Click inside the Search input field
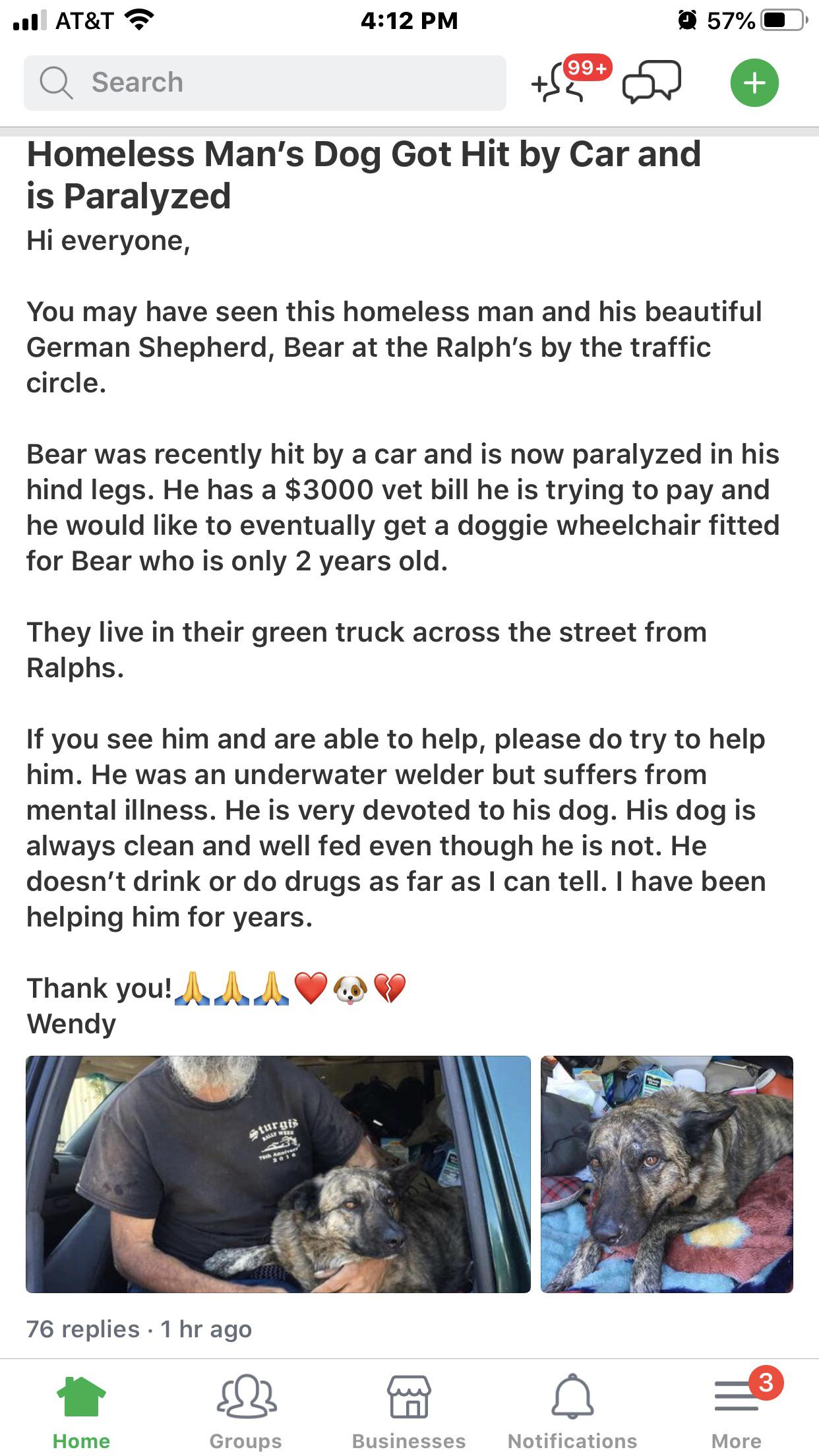The width and height of the screenshot is (819, 1456). pos(264,82)
